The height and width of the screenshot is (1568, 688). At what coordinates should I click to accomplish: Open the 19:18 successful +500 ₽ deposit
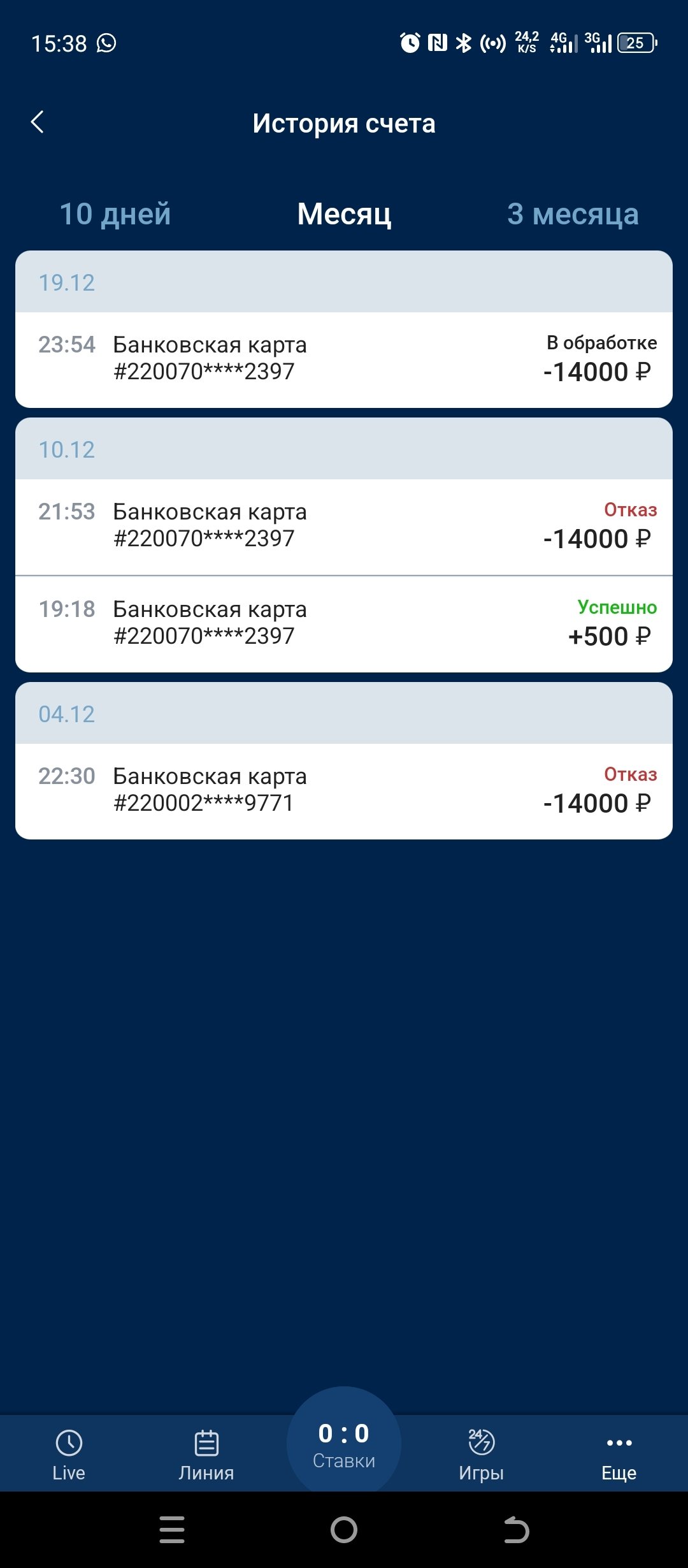coord(344,623)
